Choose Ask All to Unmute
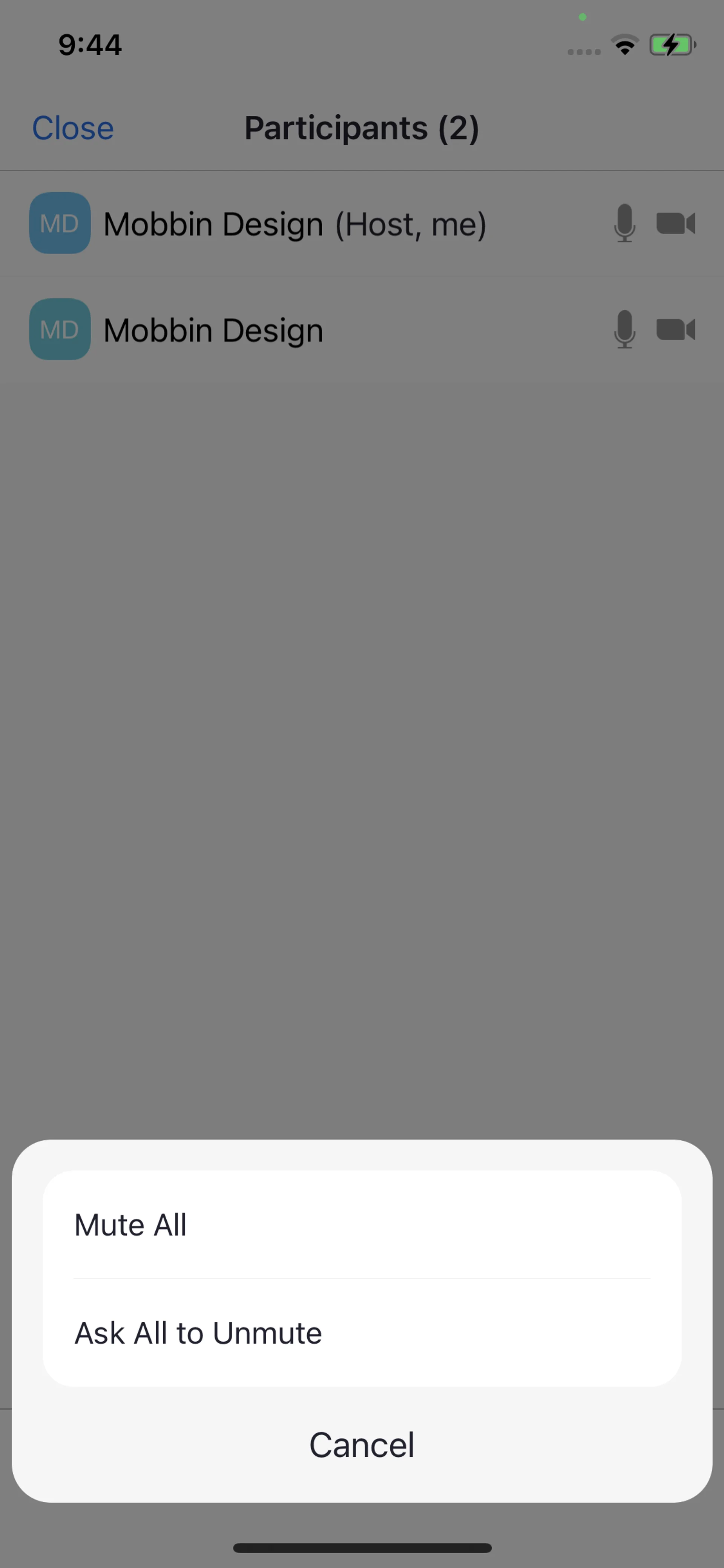724x1568 pixels. (361, 1333)
